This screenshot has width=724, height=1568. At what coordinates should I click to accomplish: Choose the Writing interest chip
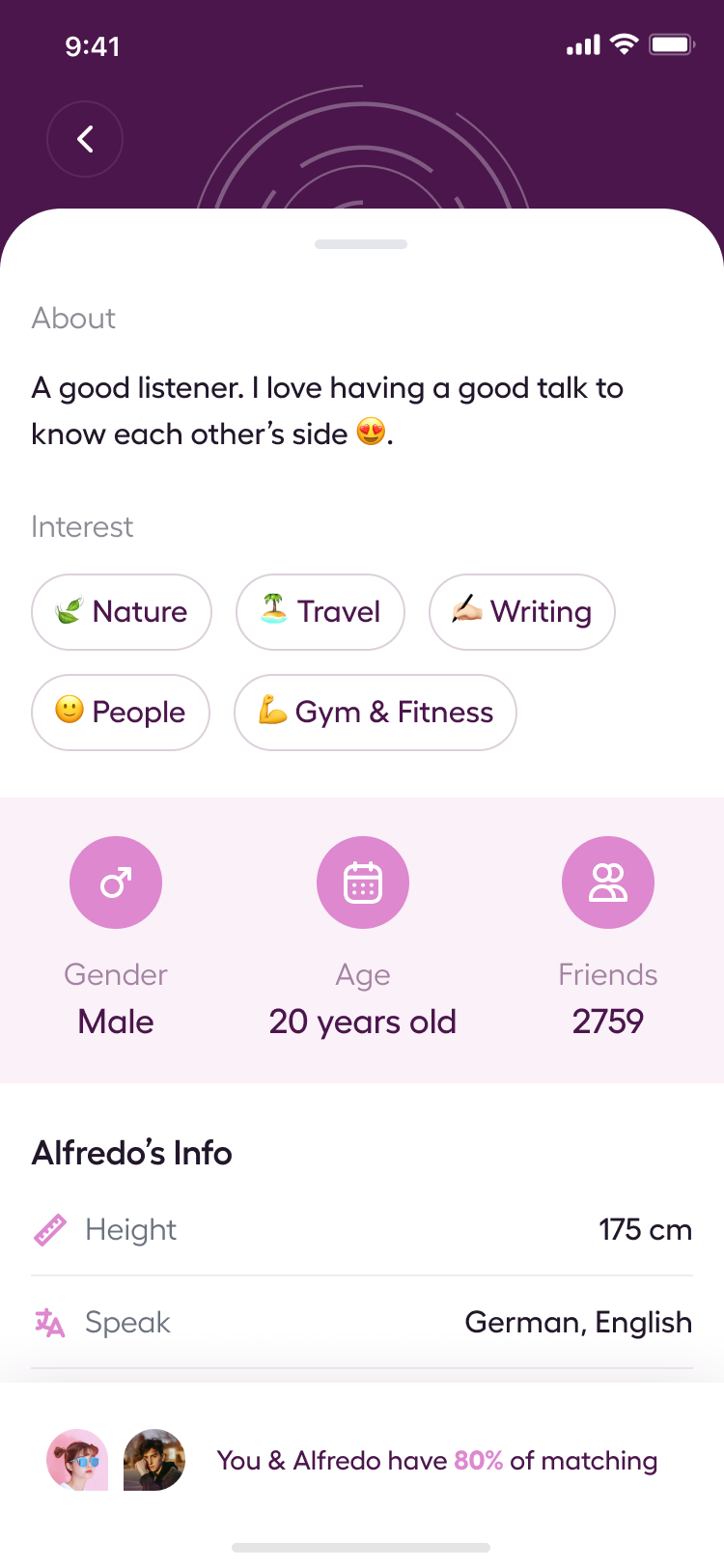[521, 612]
